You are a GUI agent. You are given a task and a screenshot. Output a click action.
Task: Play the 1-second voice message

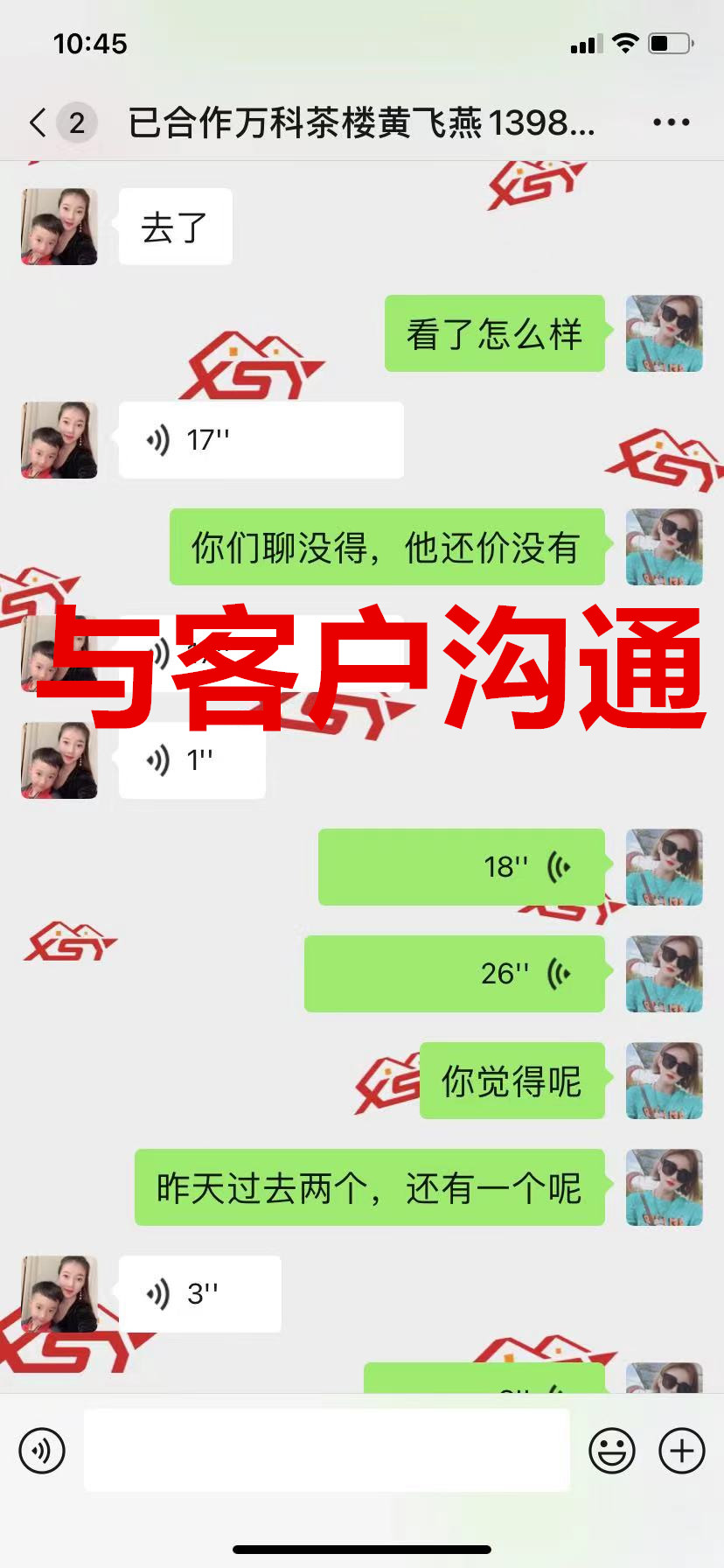pyautogui.click(x=191, y=760)
